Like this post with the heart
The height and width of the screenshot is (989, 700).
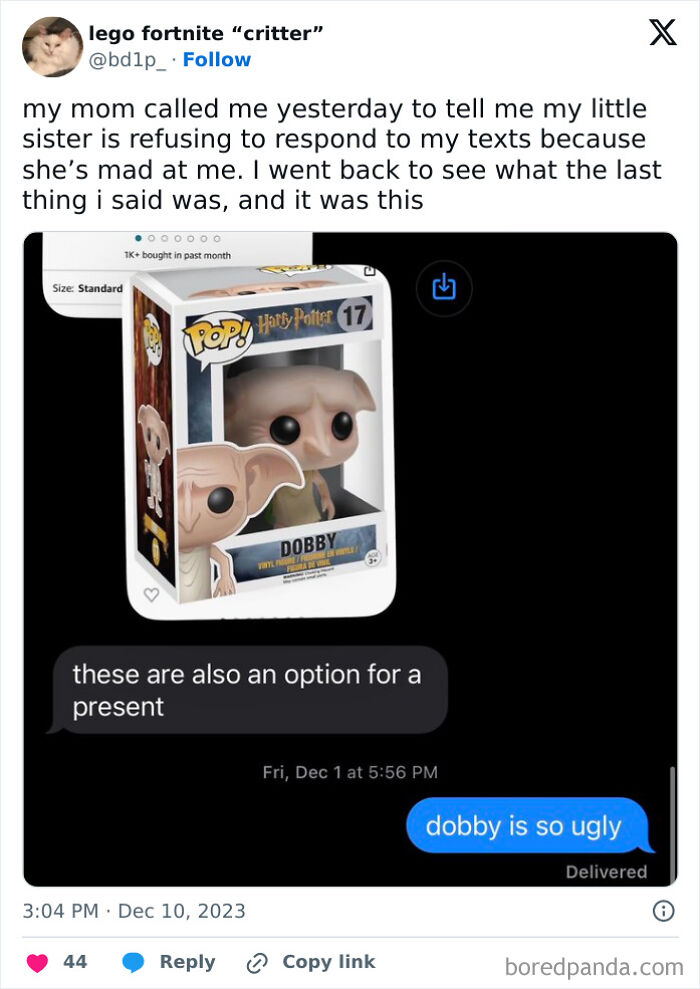point(38,962)
